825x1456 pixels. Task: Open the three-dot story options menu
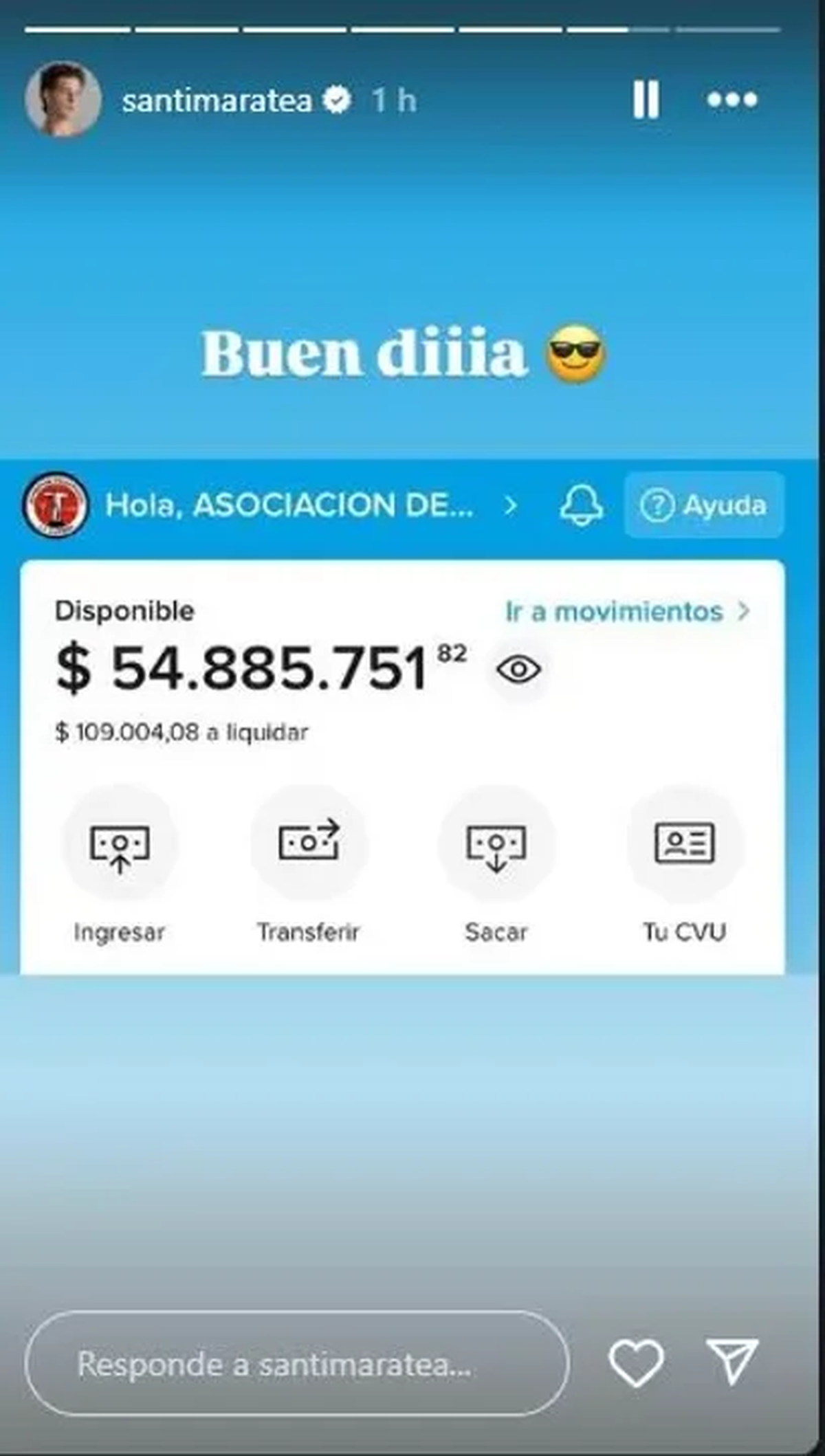[732, 100]
